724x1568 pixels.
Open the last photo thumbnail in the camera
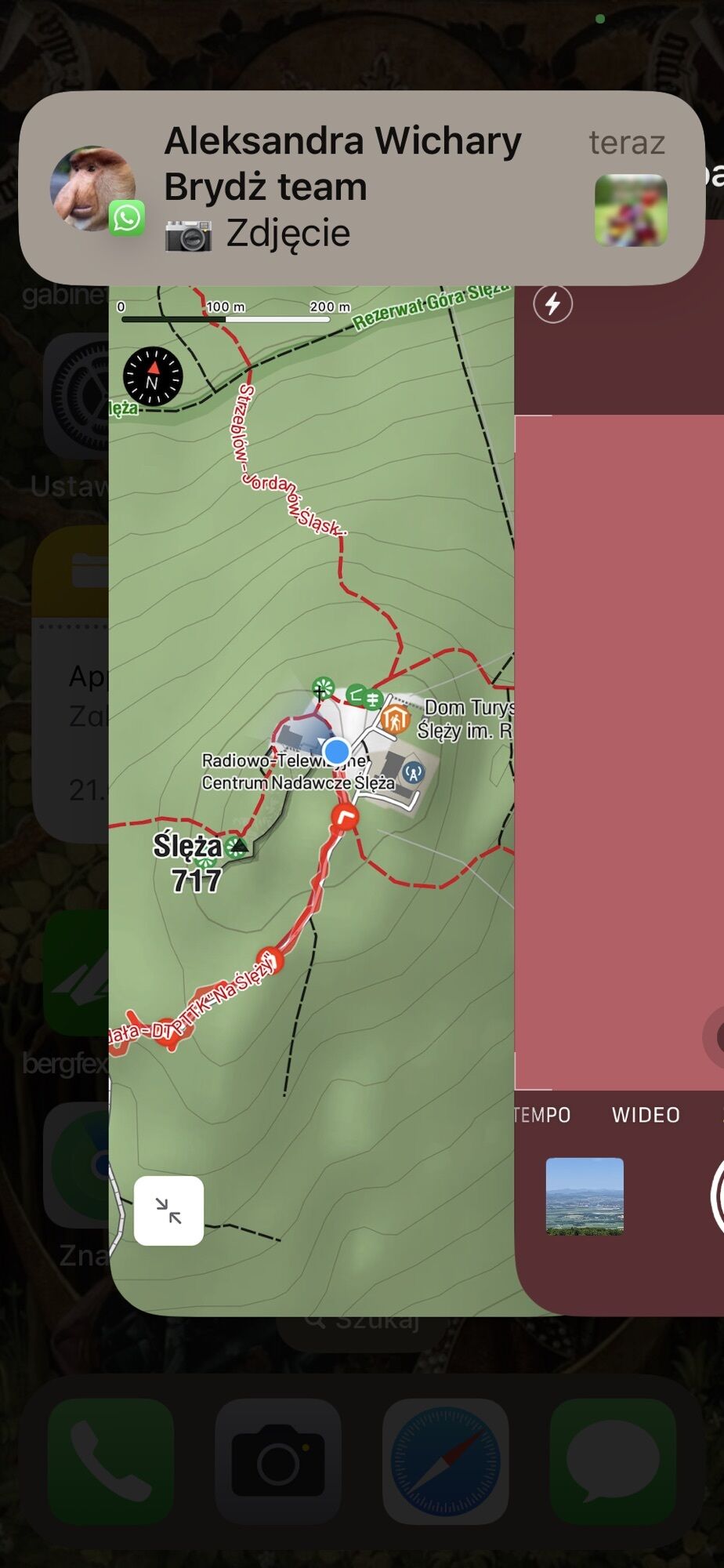point(585,1196)
